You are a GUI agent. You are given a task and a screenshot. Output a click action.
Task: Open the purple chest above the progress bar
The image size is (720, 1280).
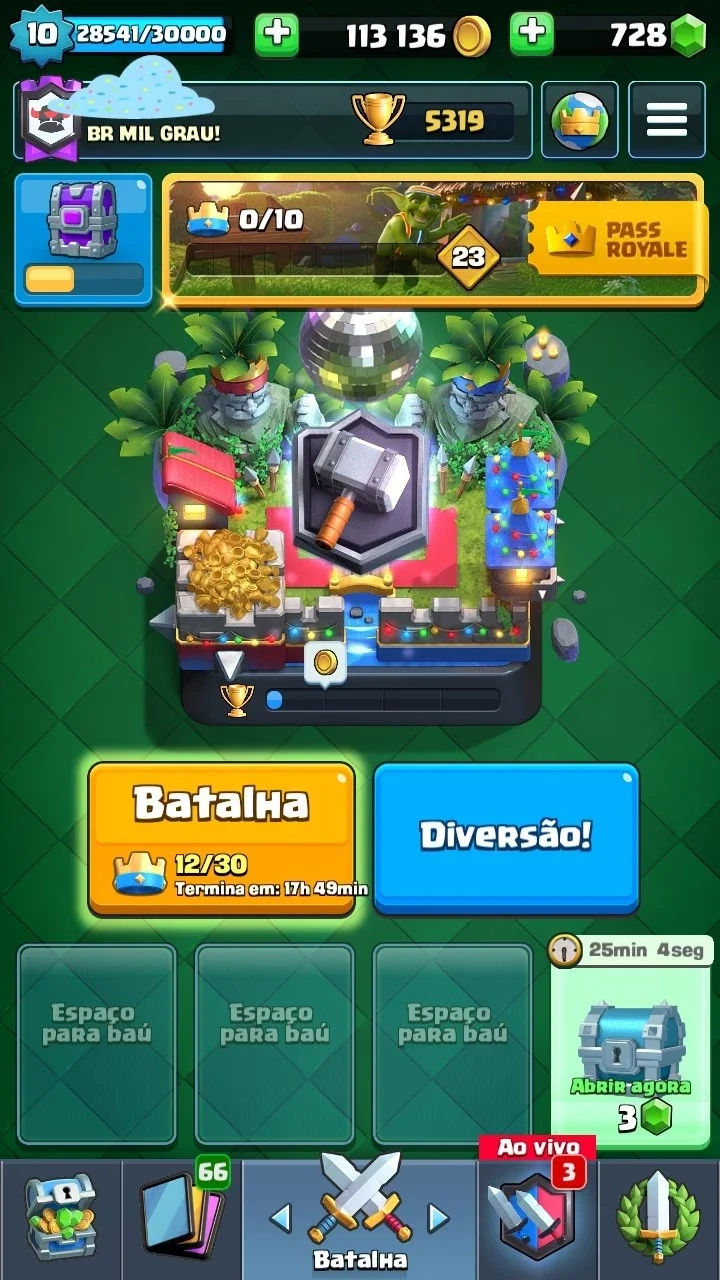tap(83, 239)
